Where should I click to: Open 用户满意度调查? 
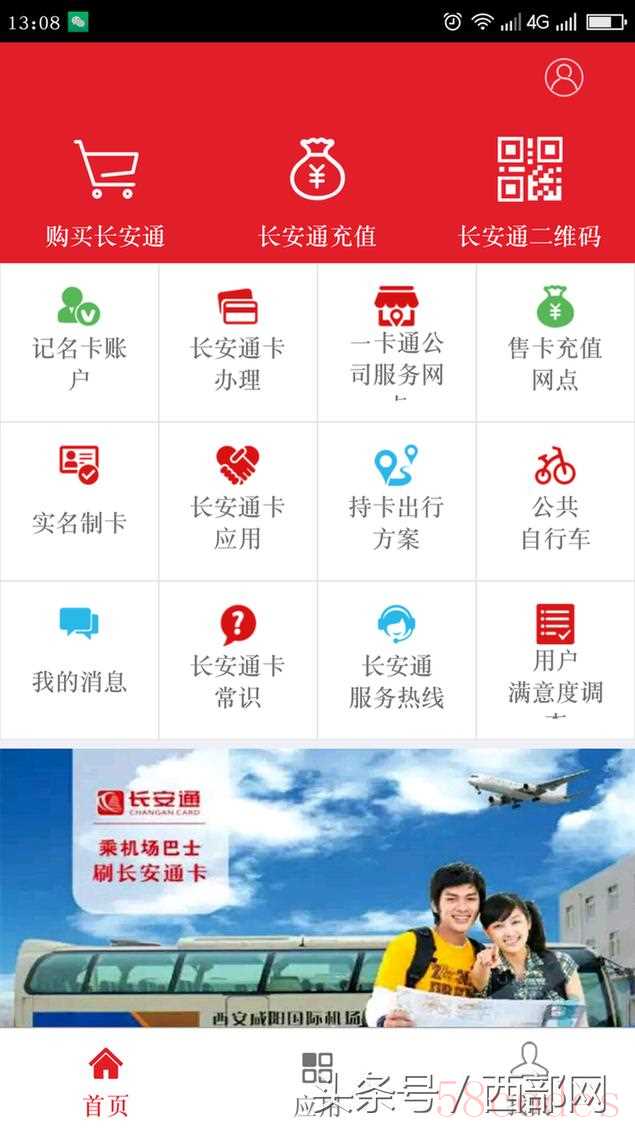point(555,659)
